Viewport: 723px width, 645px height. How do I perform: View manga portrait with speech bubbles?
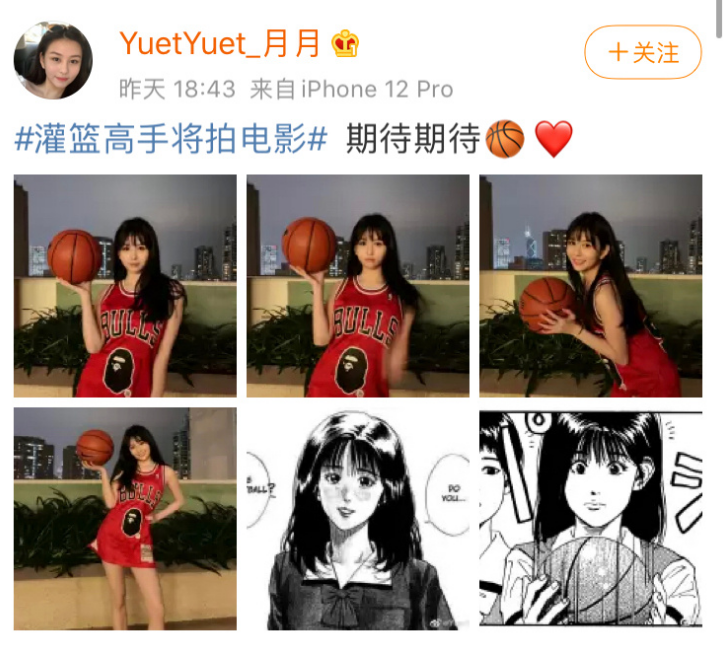(x=358, y=518)
